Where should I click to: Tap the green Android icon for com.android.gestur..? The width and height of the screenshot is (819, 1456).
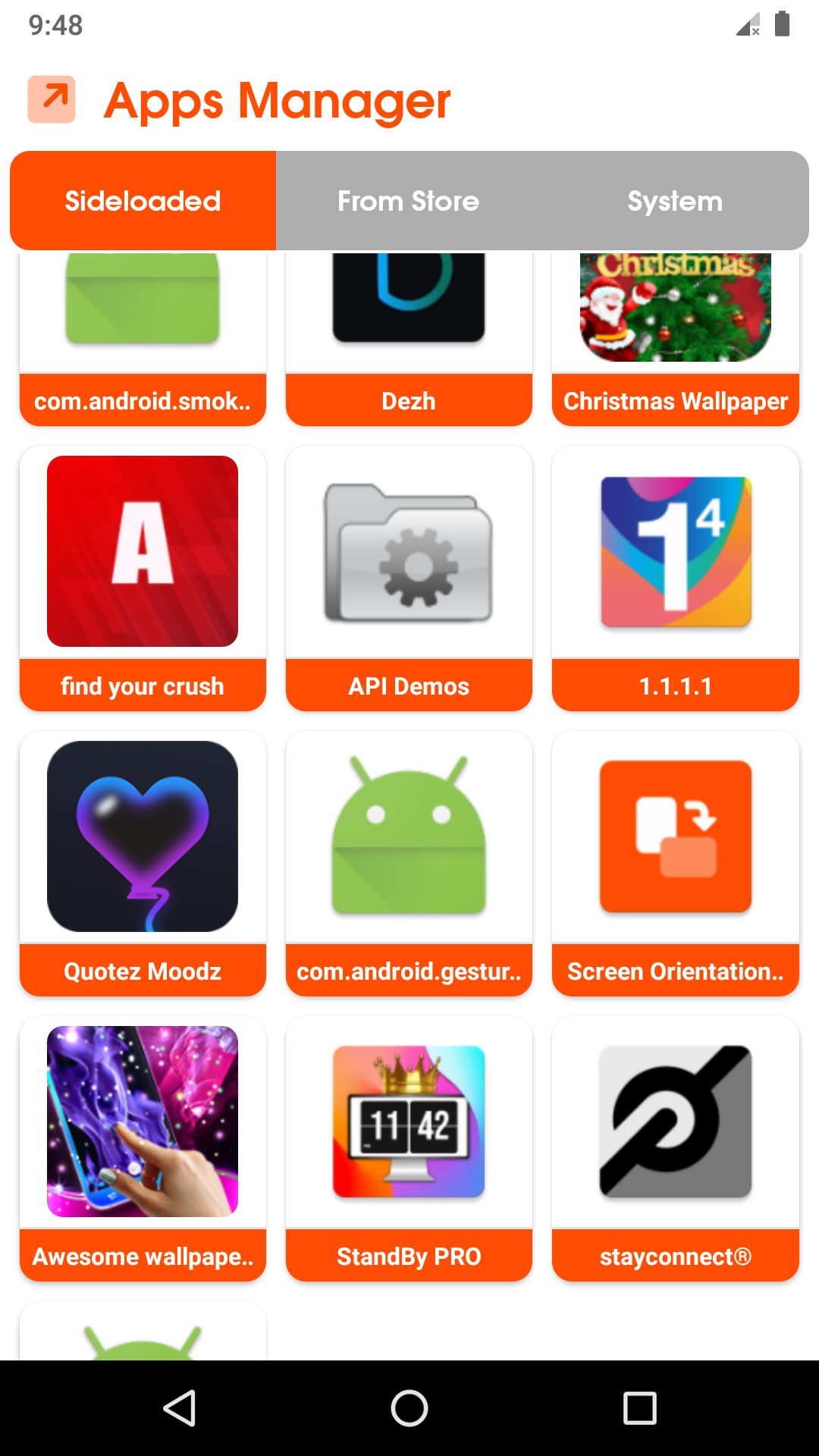click(x=409, y=836)
